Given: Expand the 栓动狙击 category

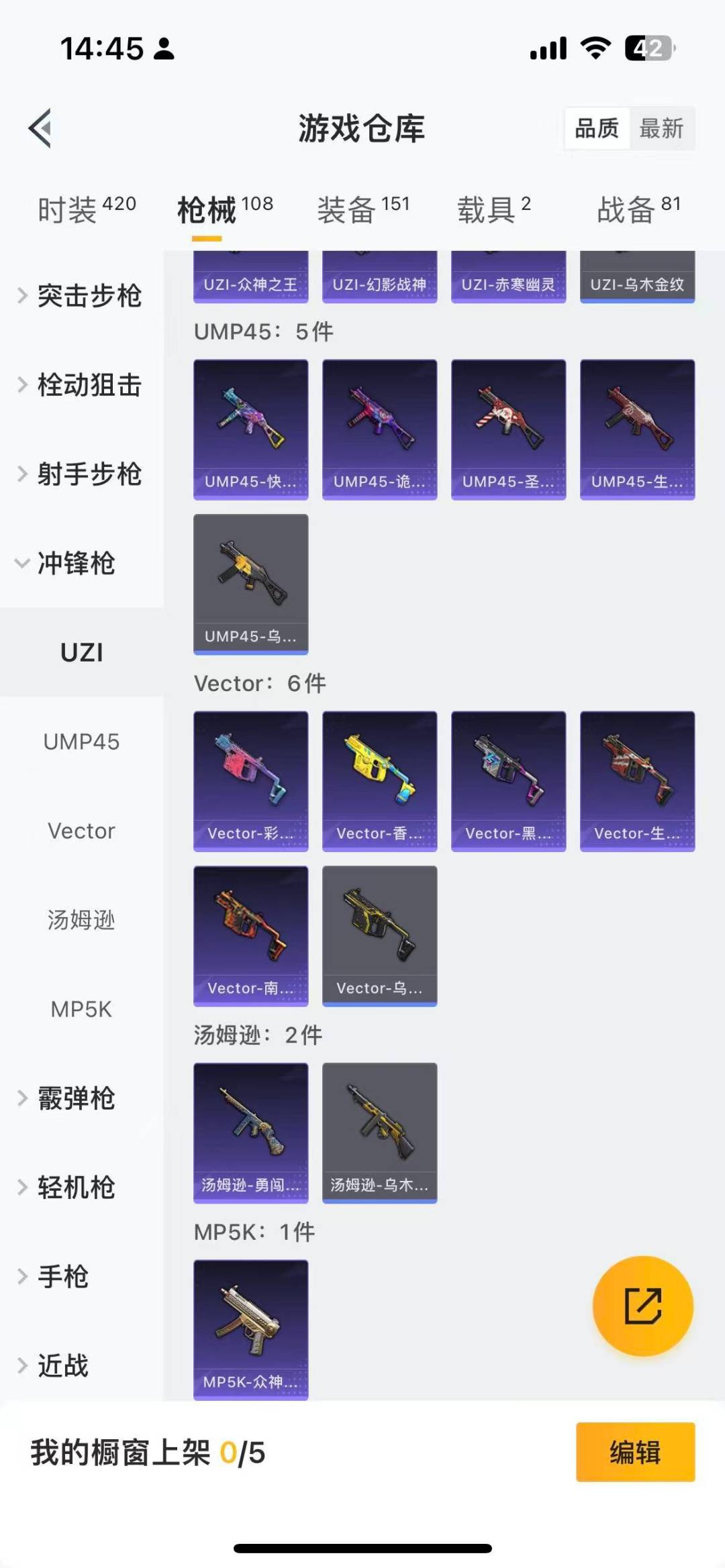Looking at the screenshot, I should pos(81,385).
